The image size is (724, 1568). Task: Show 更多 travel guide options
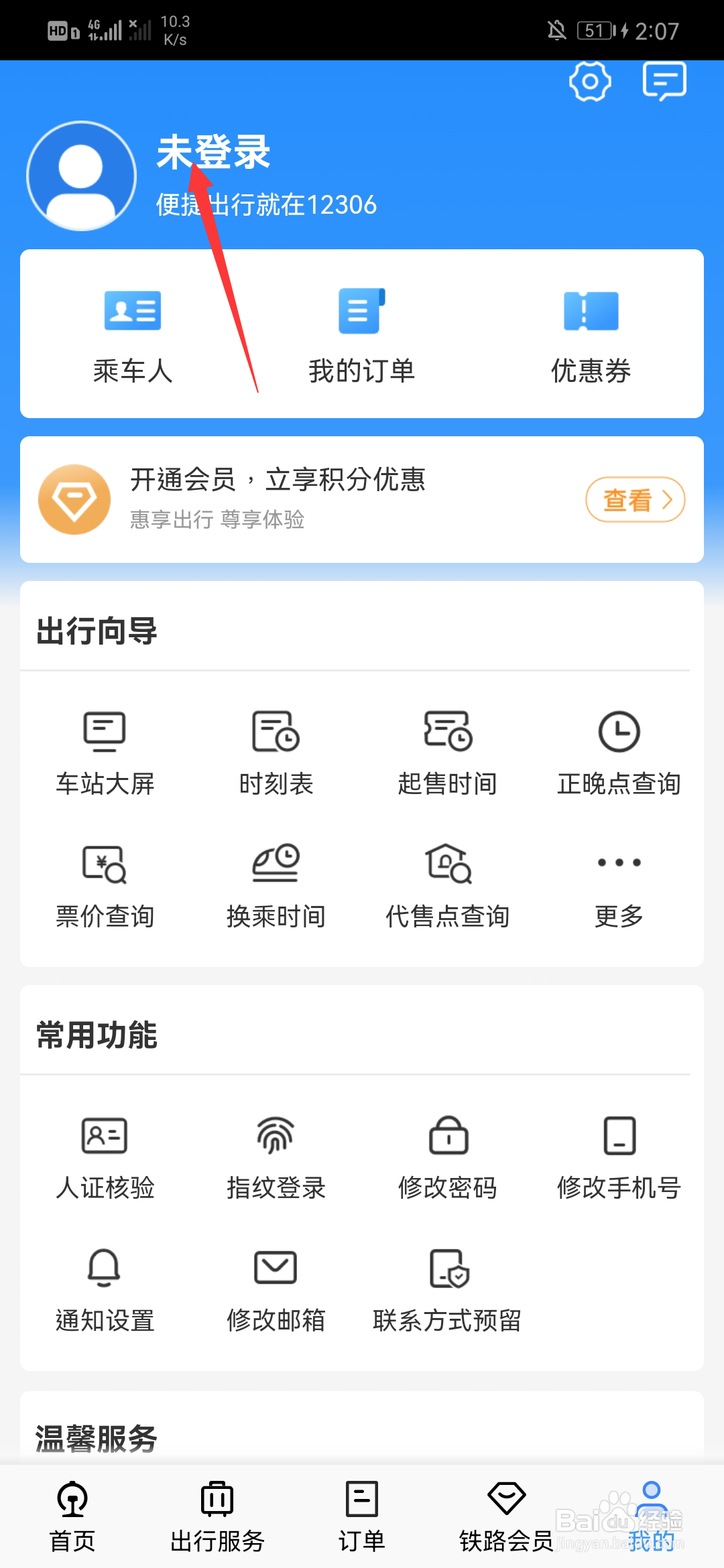(x=619, y=886)
